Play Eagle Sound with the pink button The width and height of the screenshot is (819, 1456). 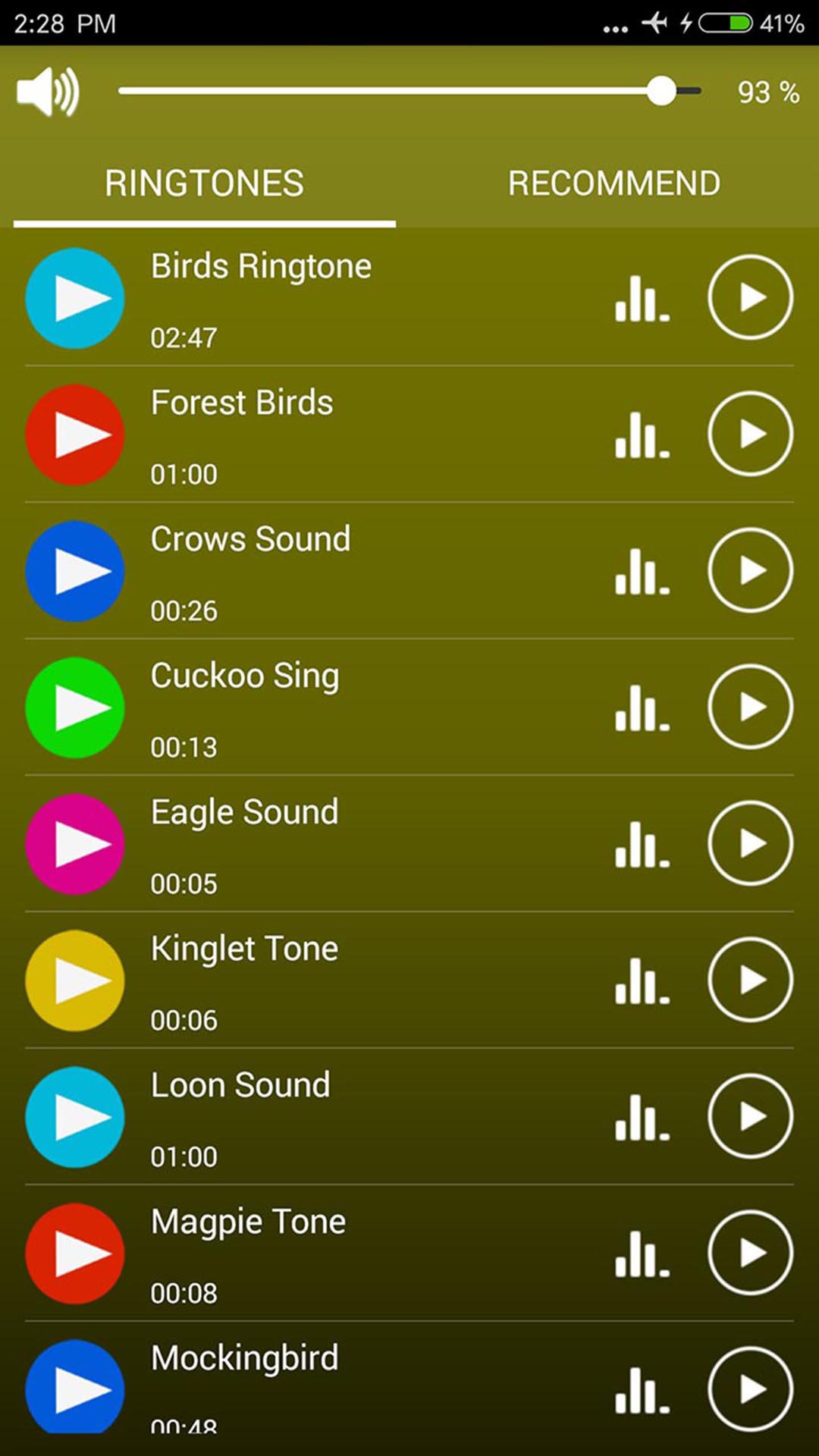coord(74,844)
